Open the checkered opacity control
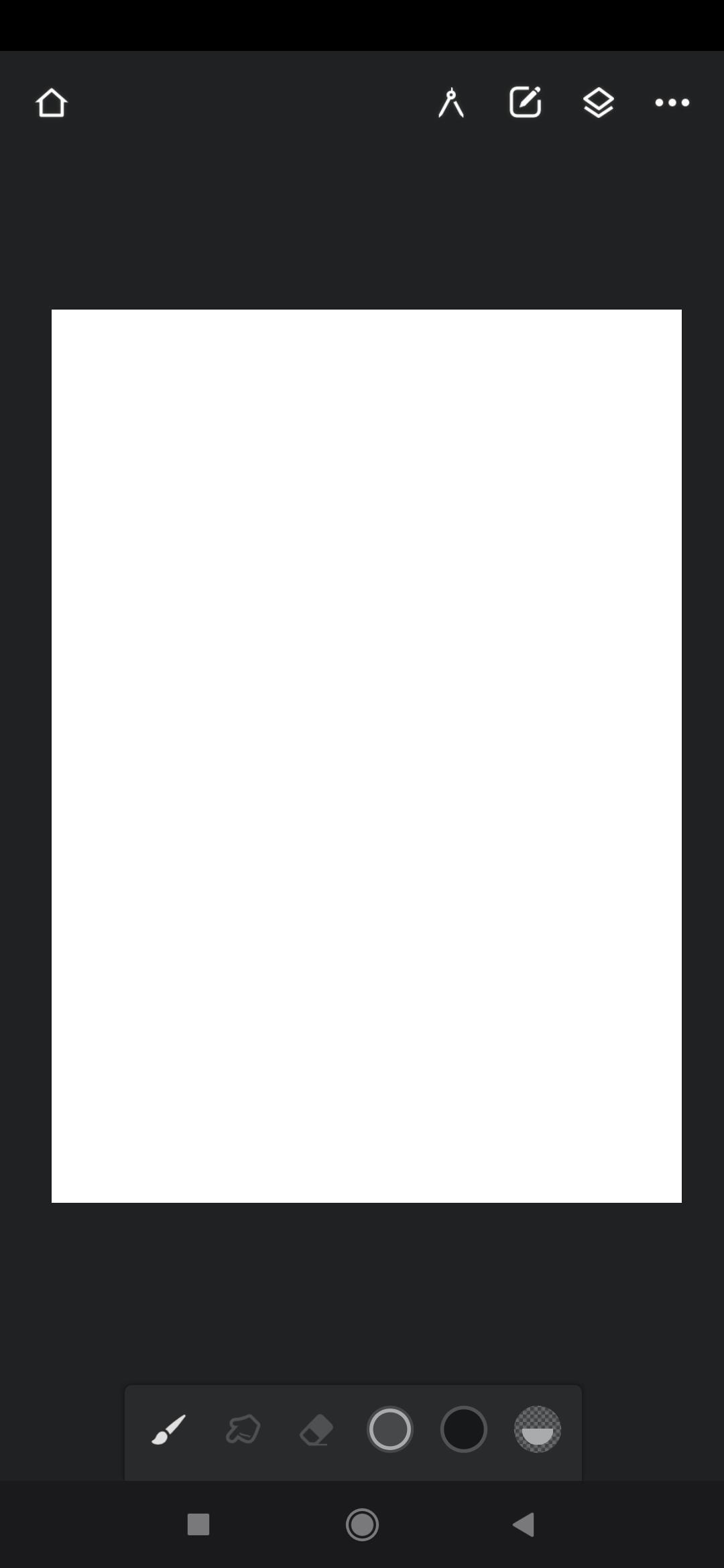The image size is (724, 1568). (538, 1429)
